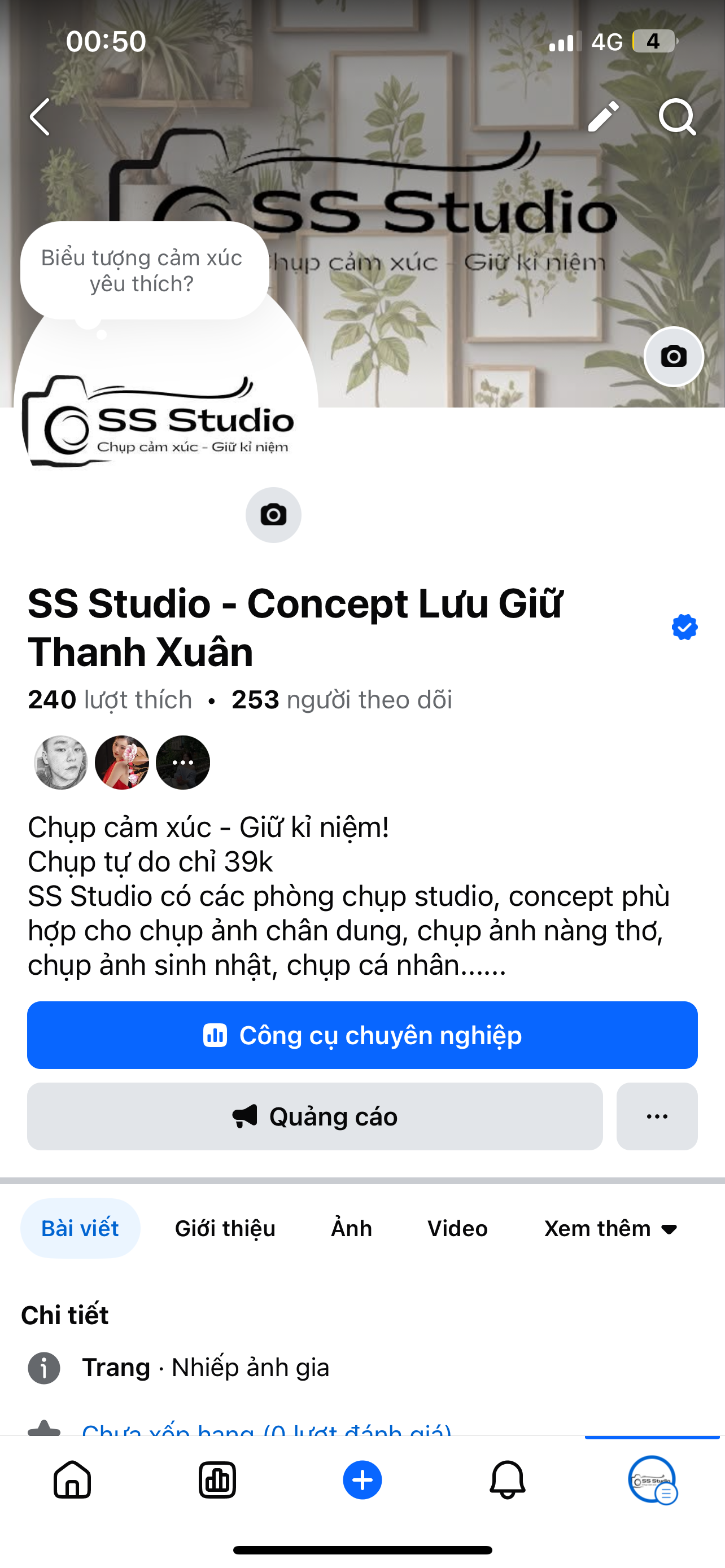Switch to the Giới thiệu tab
The height and width of the screenshot is (1568, 725).
[225, 1228]
